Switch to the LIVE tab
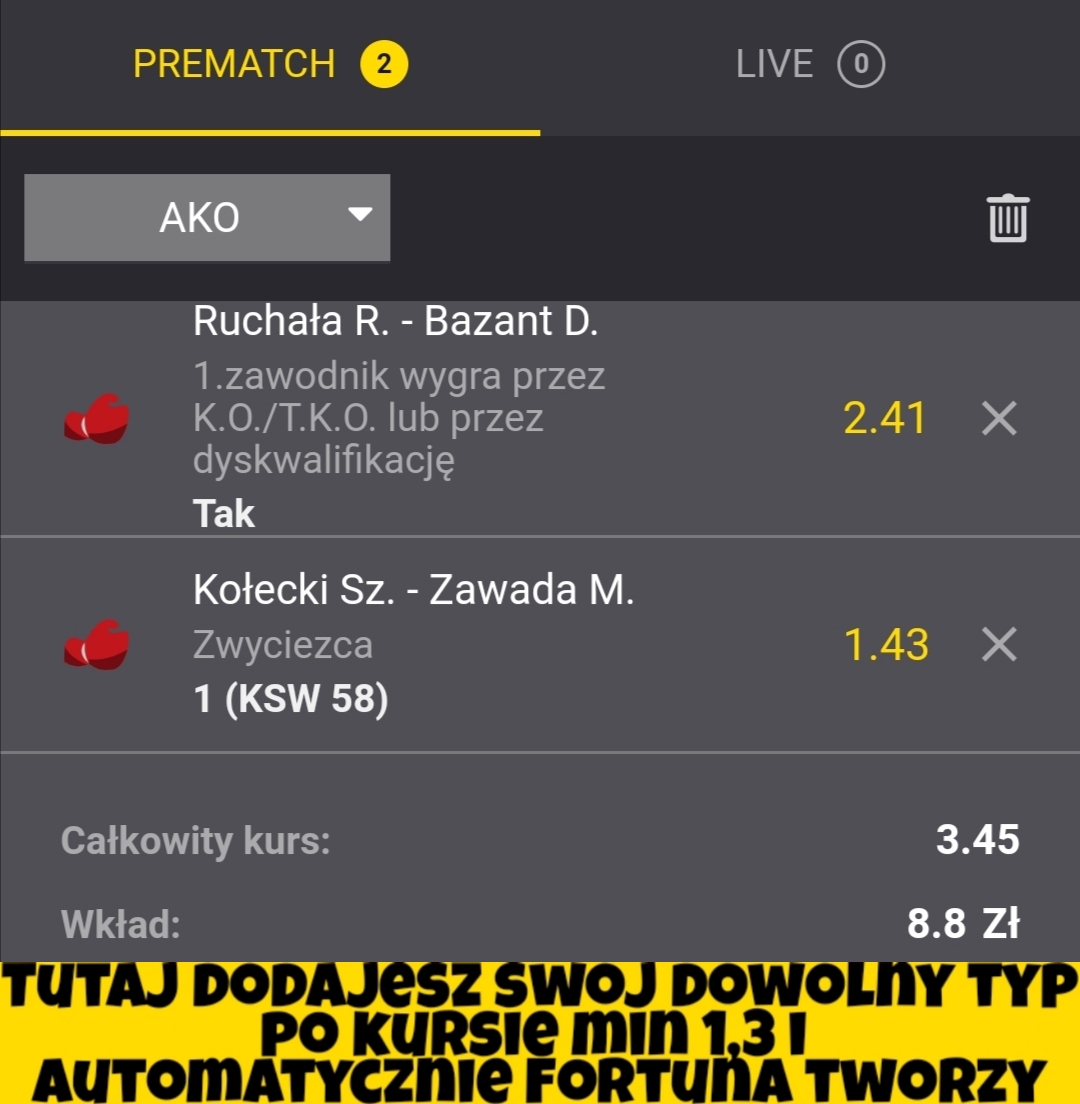The width and height of the screenshot is (1080, 1104). coord(809,66)
